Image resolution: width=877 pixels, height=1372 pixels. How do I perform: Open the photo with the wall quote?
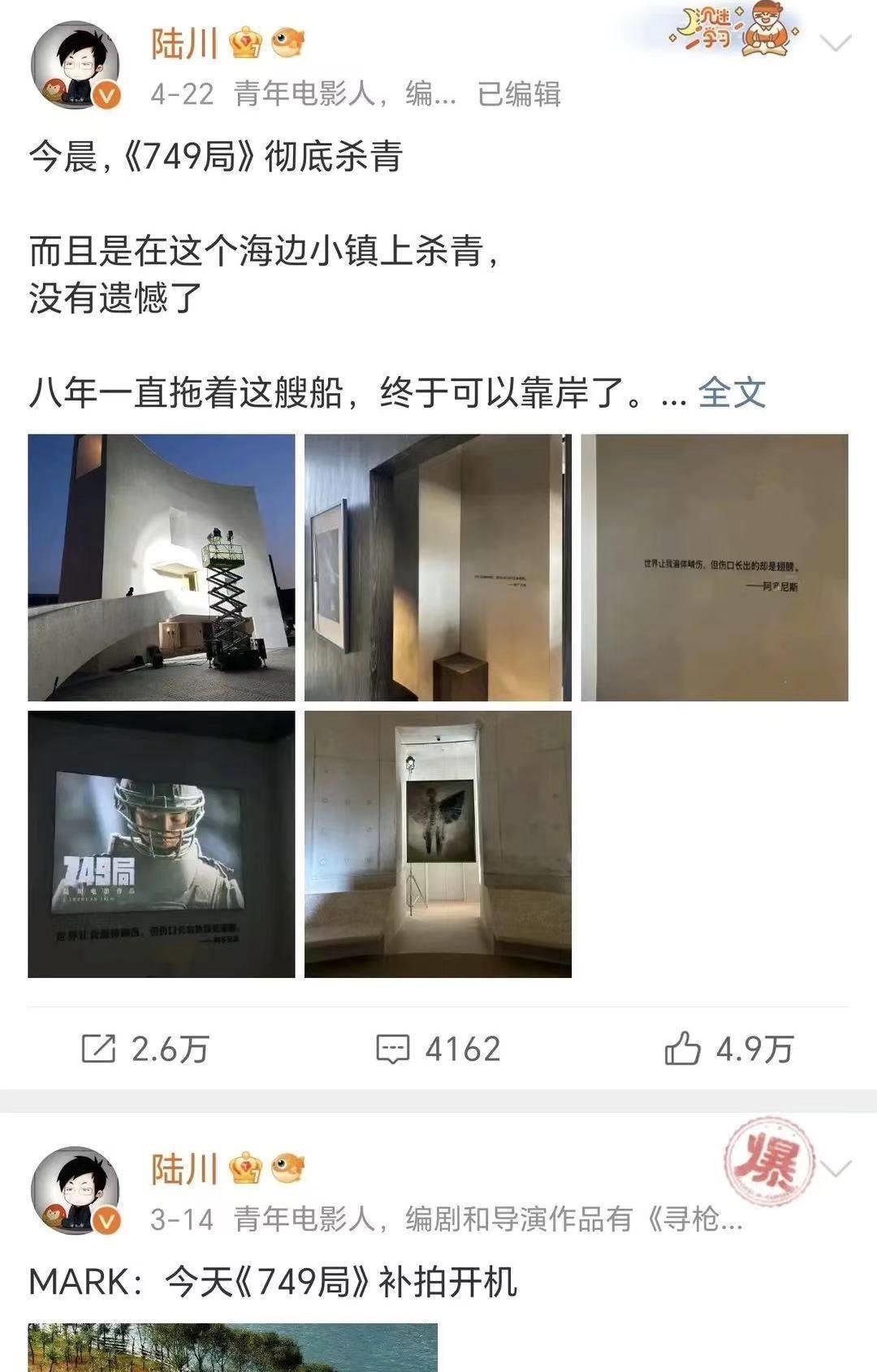click(x=714, y=567)
